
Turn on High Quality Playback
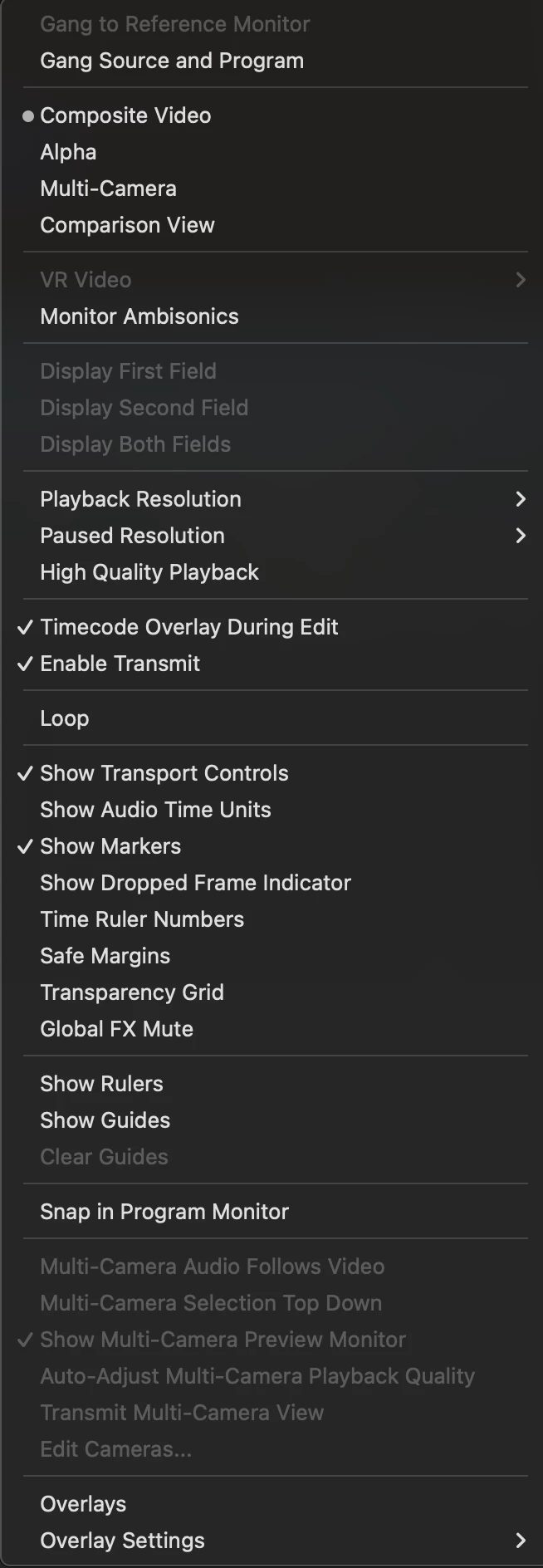pos(149,572)
